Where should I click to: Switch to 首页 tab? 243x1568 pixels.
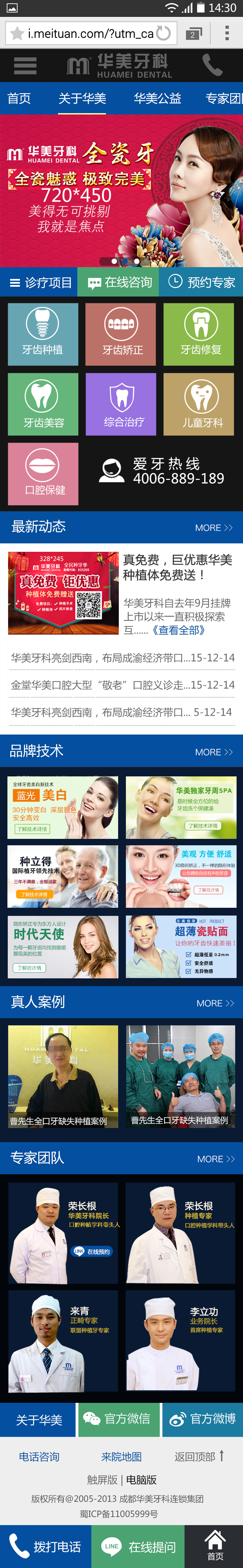[19, 99]
